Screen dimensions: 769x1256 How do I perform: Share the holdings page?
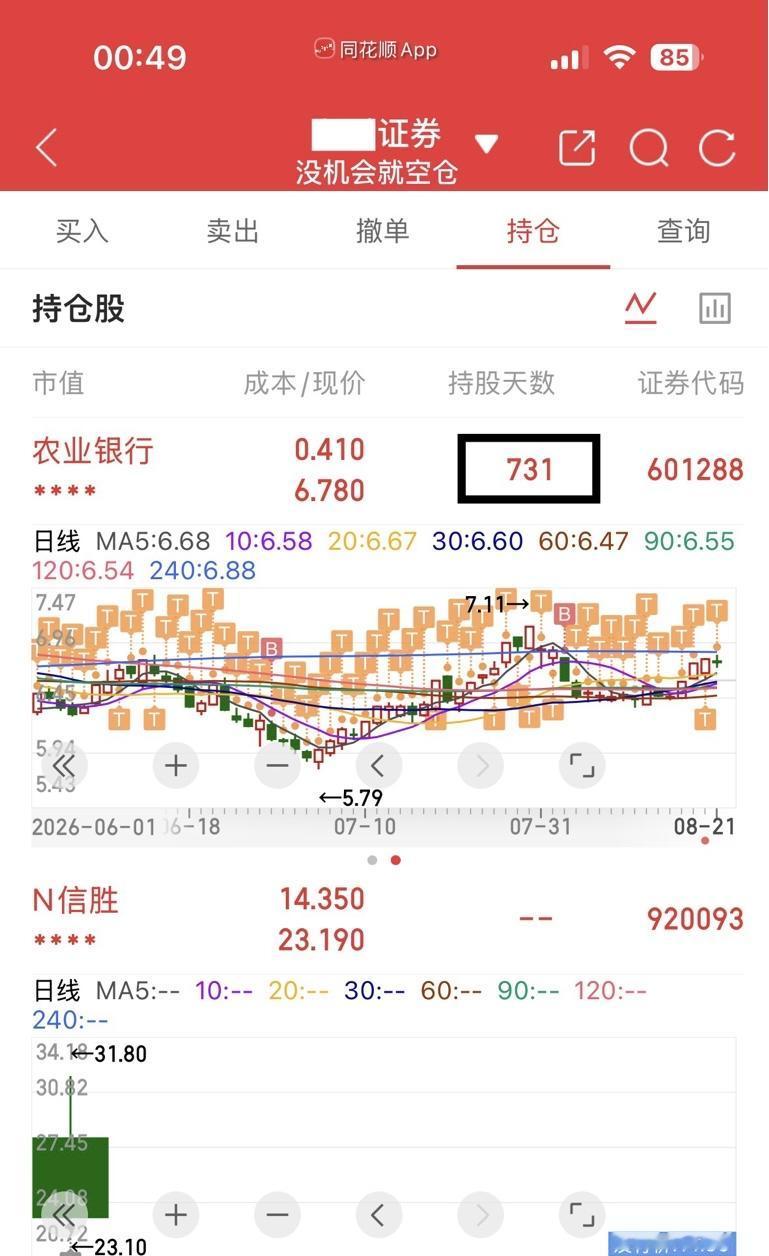coord(577,149)
